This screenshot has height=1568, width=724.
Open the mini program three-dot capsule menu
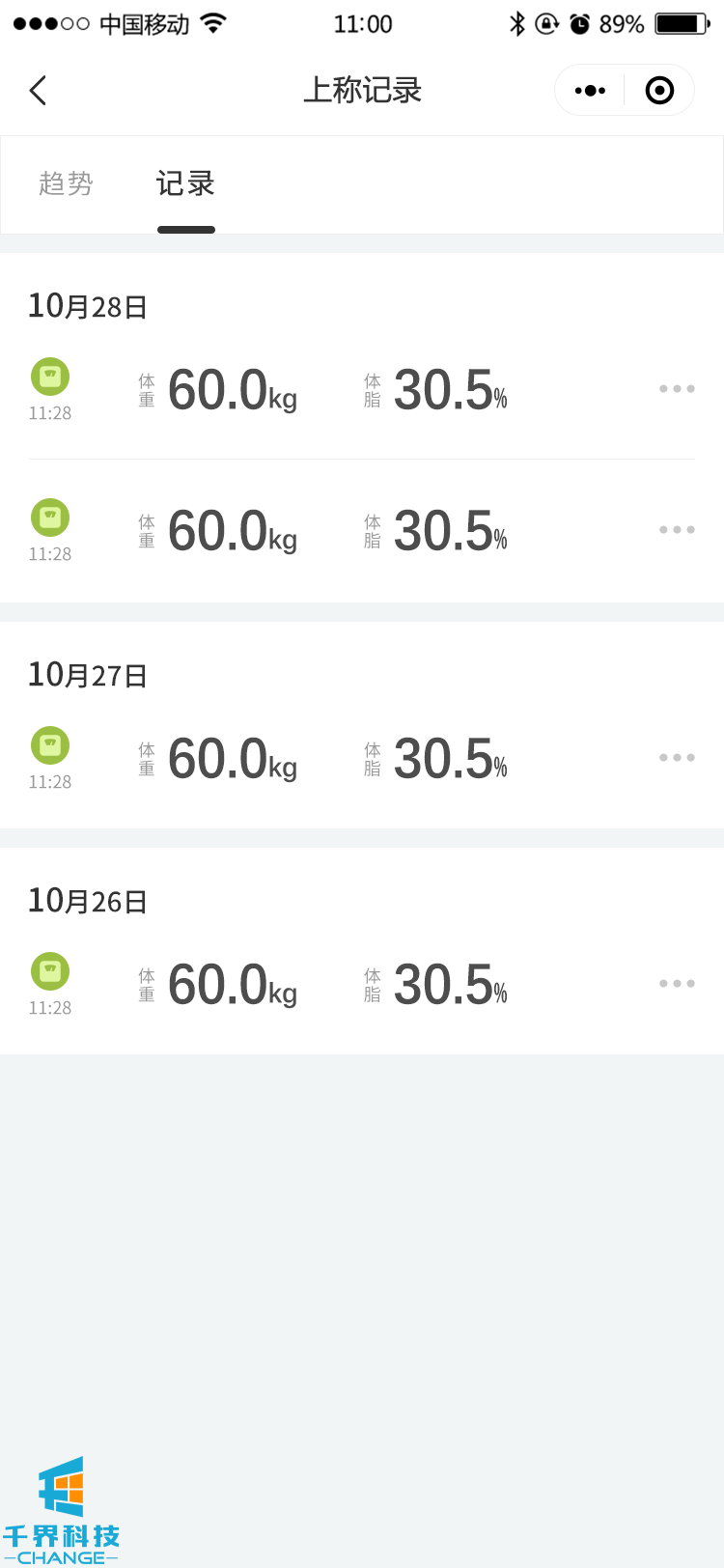(590, 91)
